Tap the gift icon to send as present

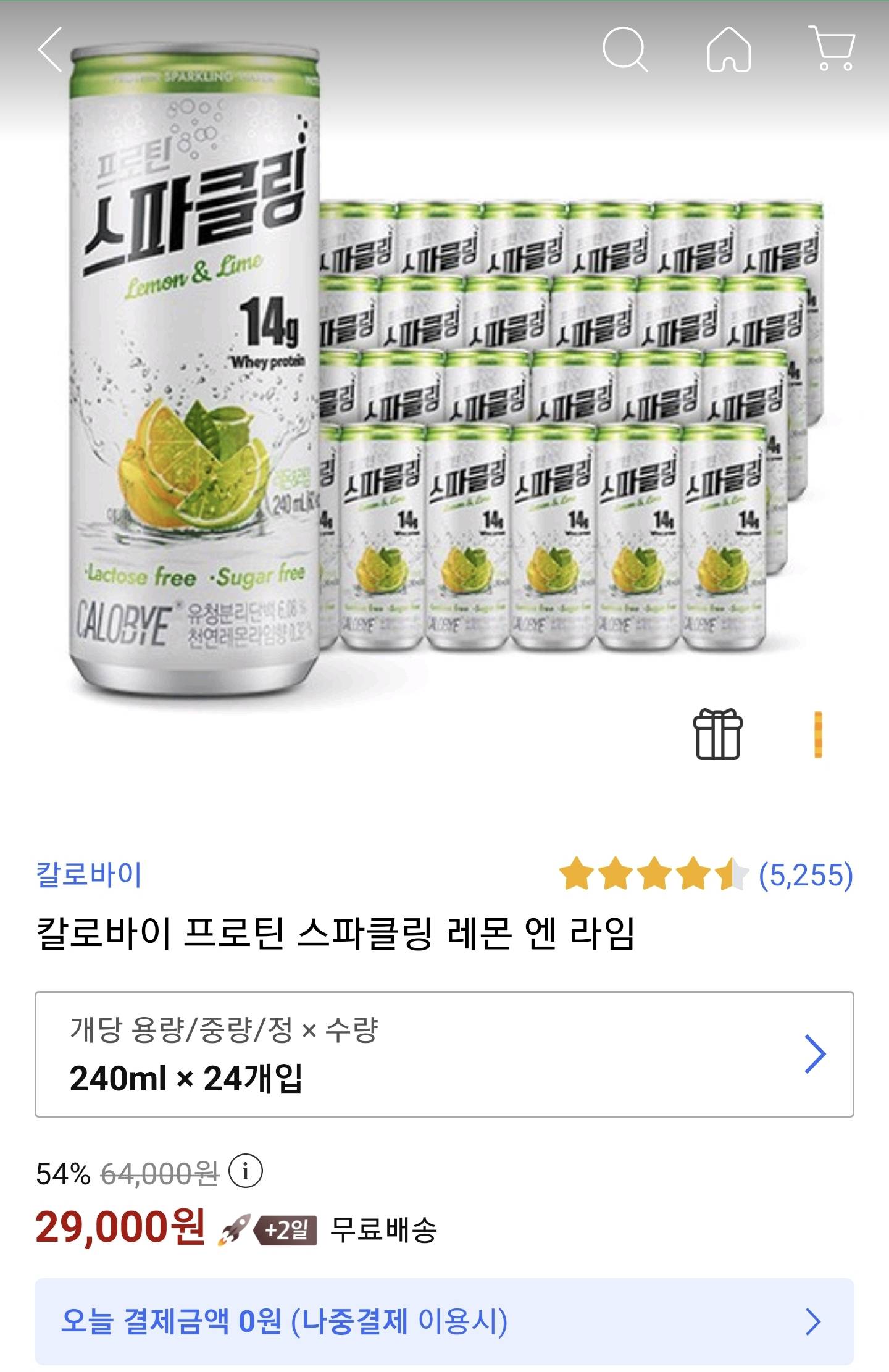[x=717, y=734]
